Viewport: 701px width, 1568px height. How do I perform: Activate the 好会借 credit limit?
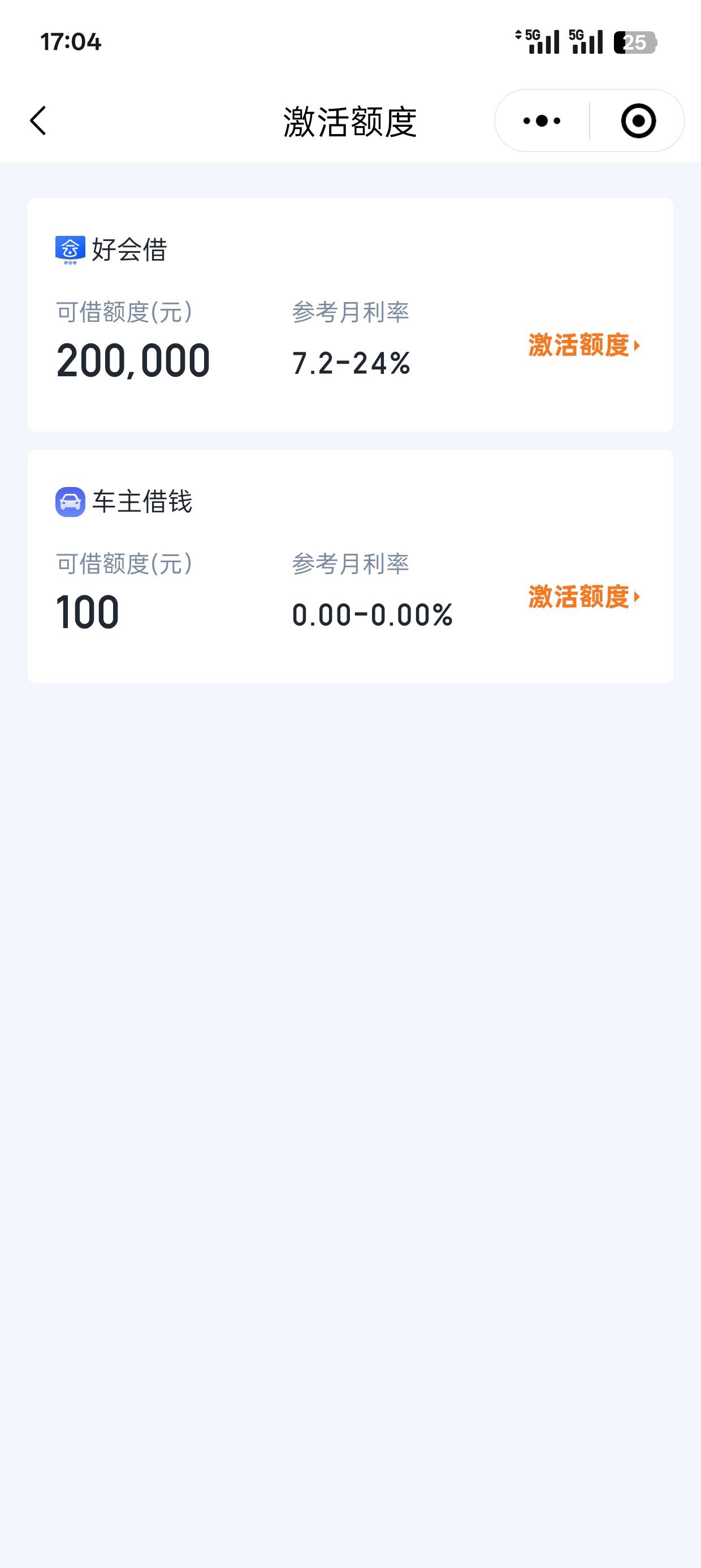(x=584, y=345)
